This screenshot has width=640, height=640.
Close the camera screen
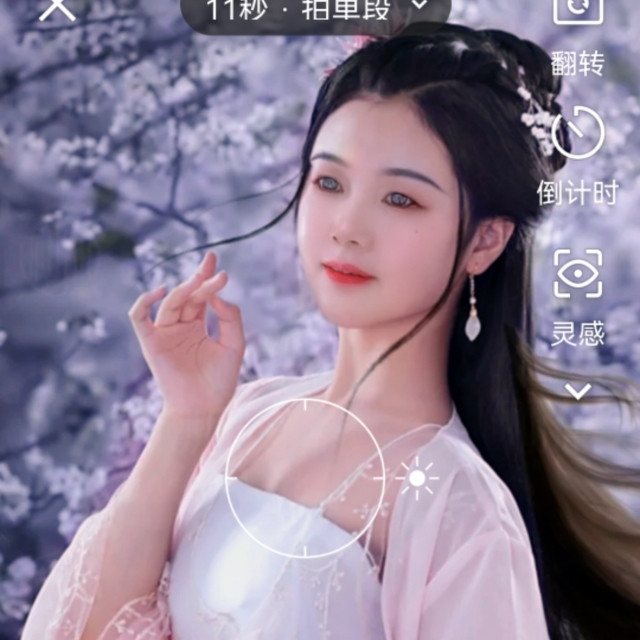pos(57,8)
